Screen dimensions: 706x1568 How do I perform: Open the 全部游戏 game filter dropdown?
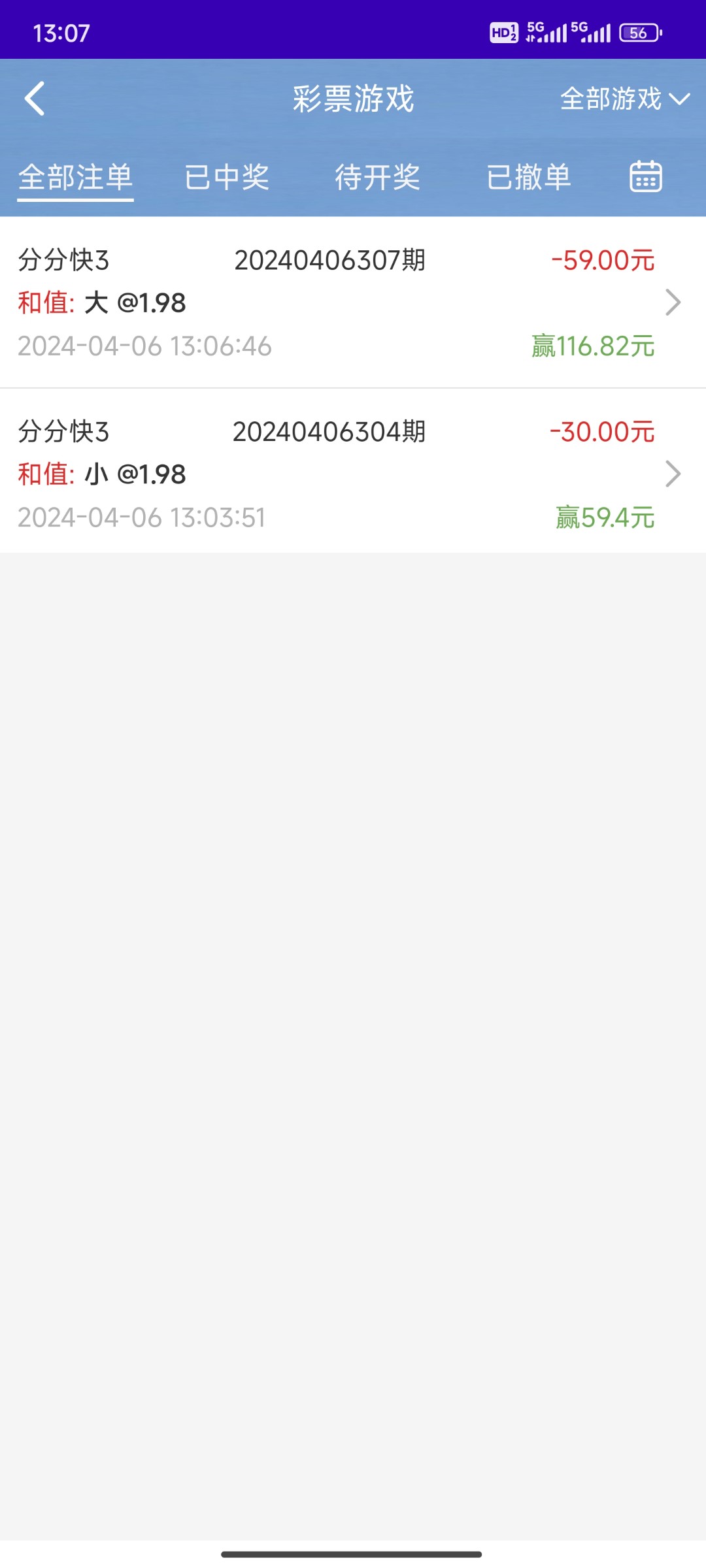click(x=624, y=99)
